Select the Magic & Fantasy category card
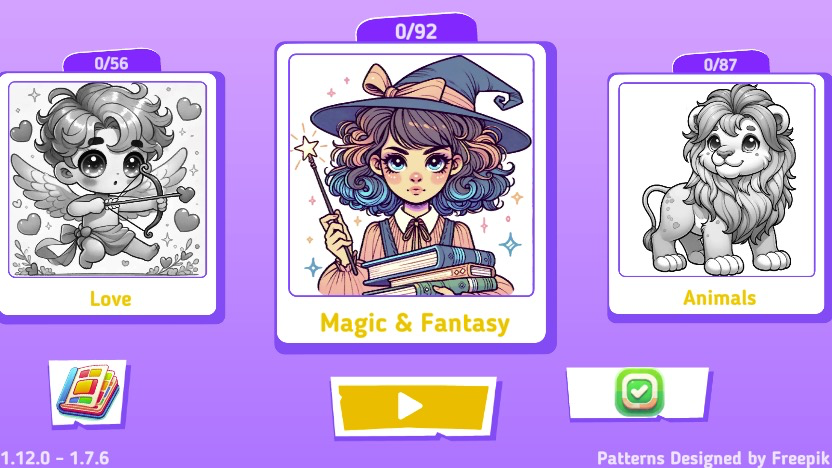The height and width of the screenshot is (468, 832). (x=411, y=190)
